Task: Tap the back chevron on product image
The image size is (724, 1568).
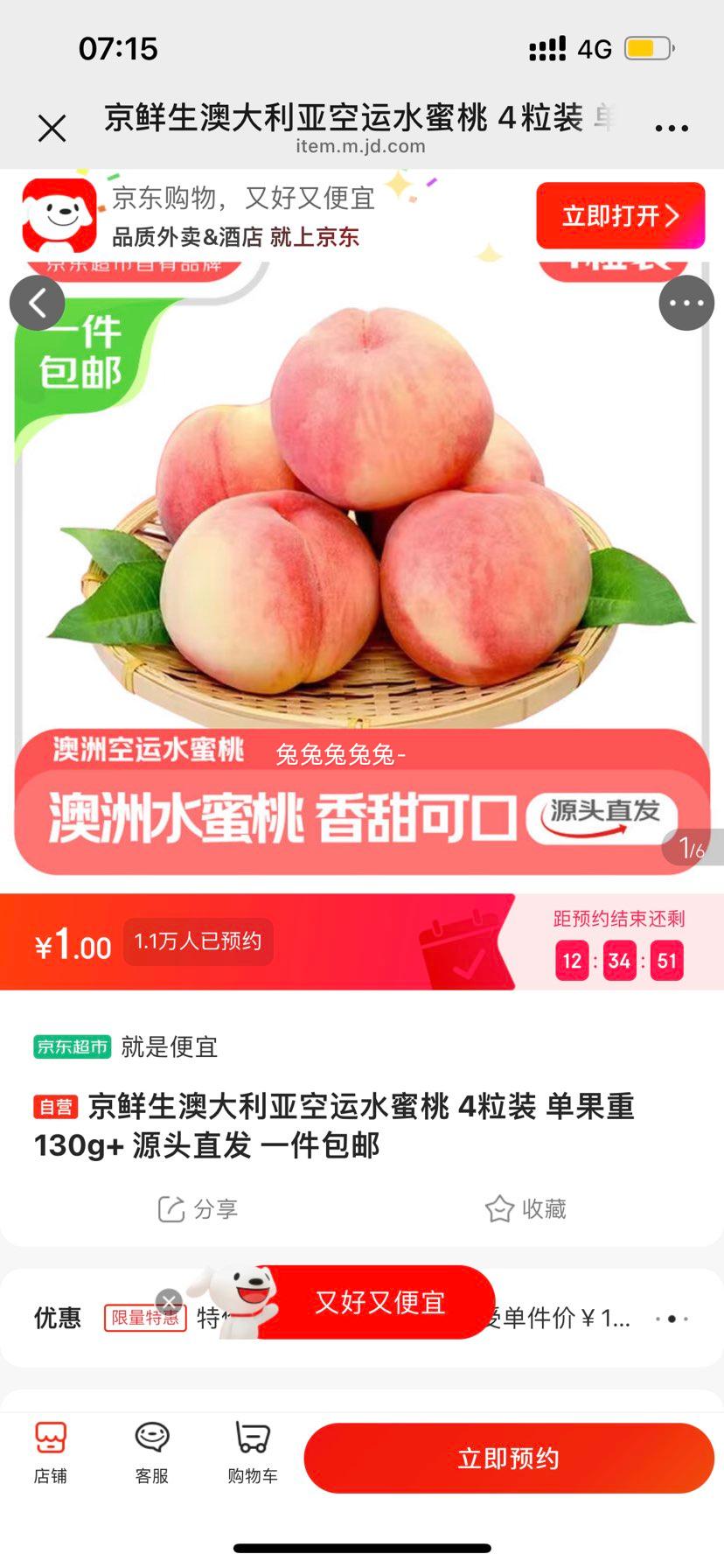Action: [37, 303]
